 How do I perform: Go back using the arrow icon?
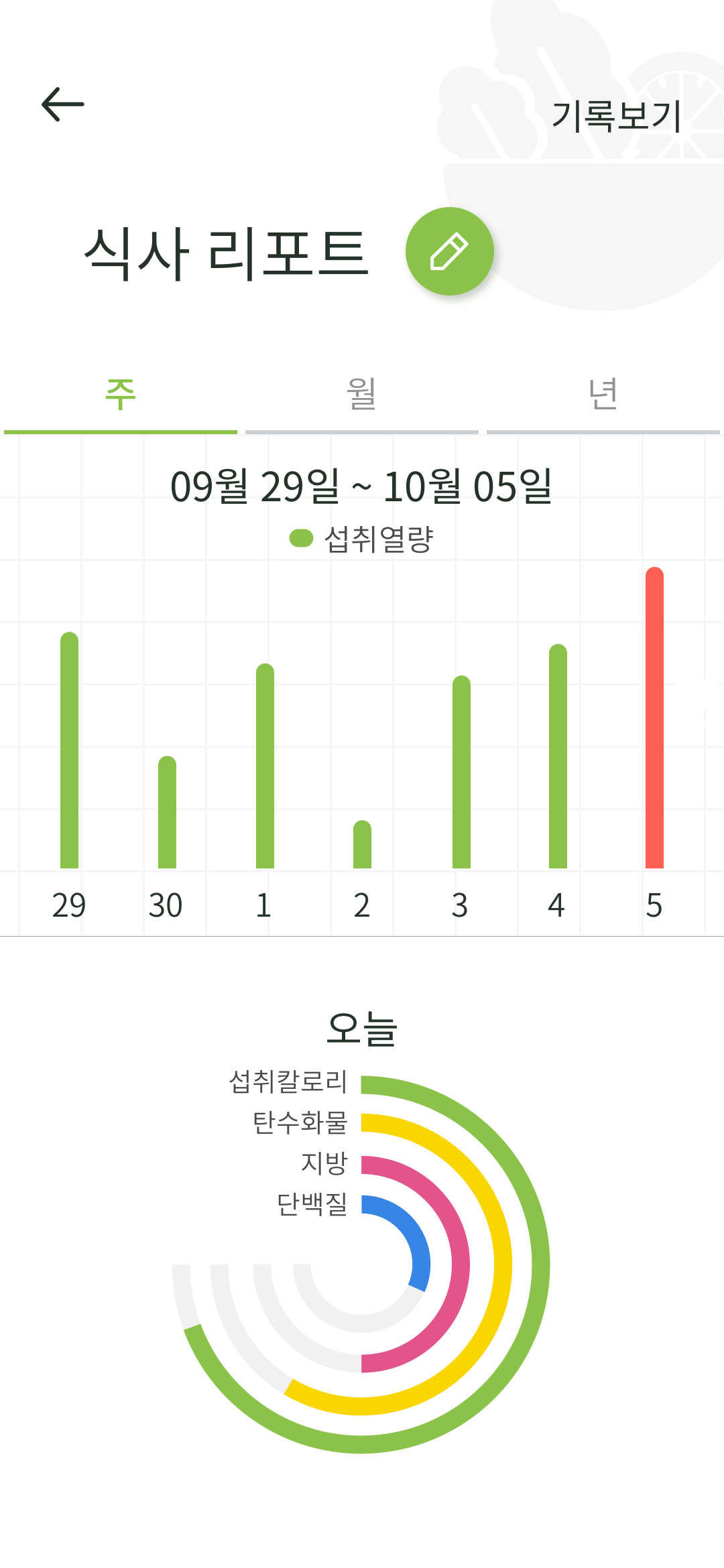(x=63, y=105)
